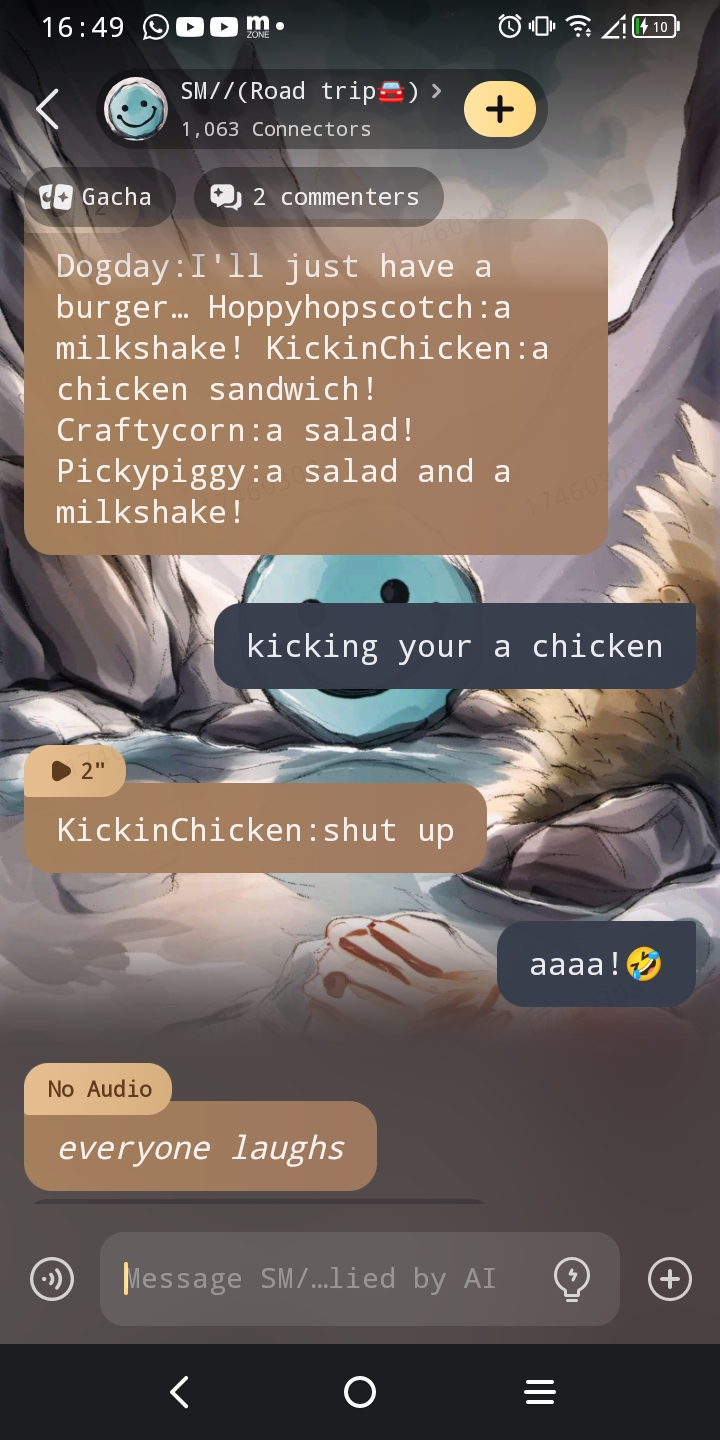Open the plus attachments menu
Screen dimensions: 720x1440
669,1278
